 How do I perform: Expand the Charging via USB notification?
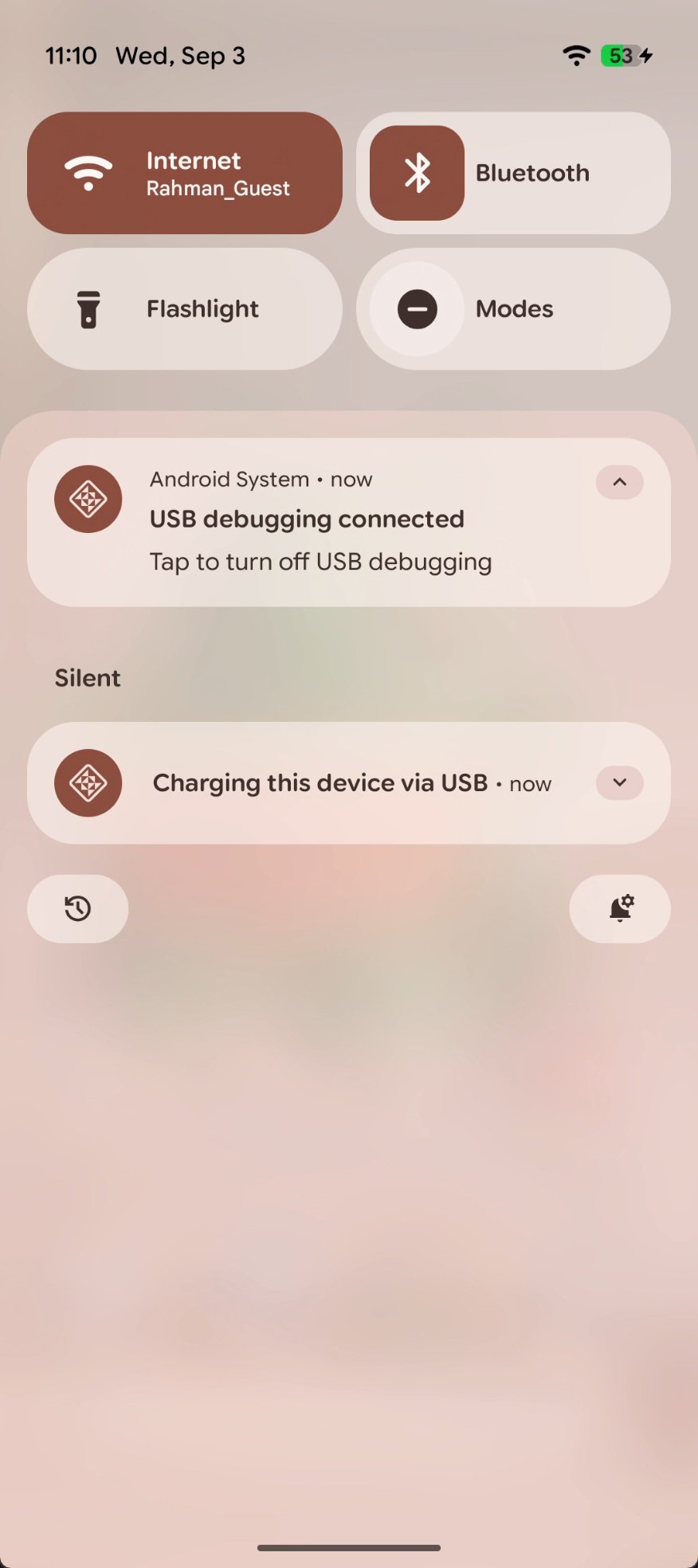619,783
